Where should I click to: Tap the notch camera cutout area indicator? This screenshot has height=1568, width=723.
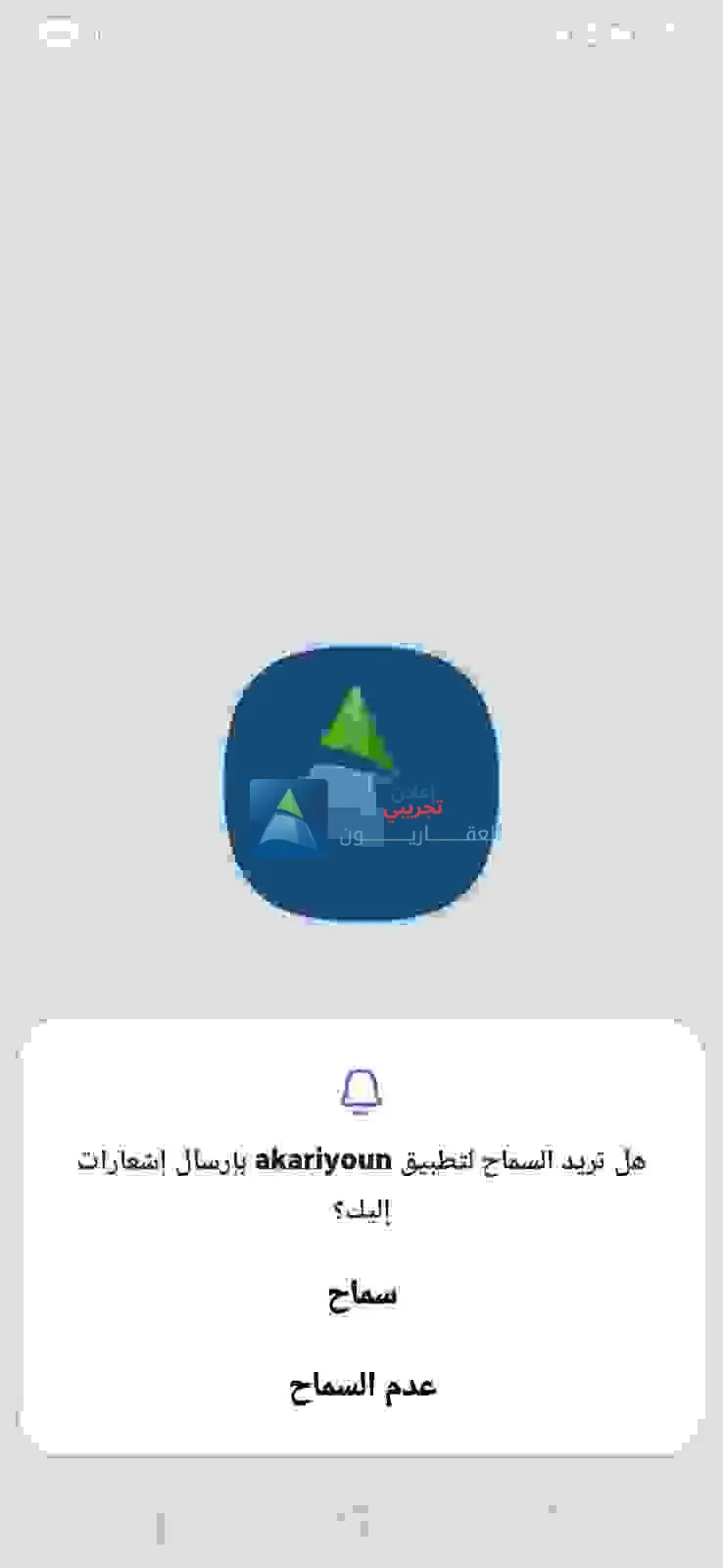[59, 32]
